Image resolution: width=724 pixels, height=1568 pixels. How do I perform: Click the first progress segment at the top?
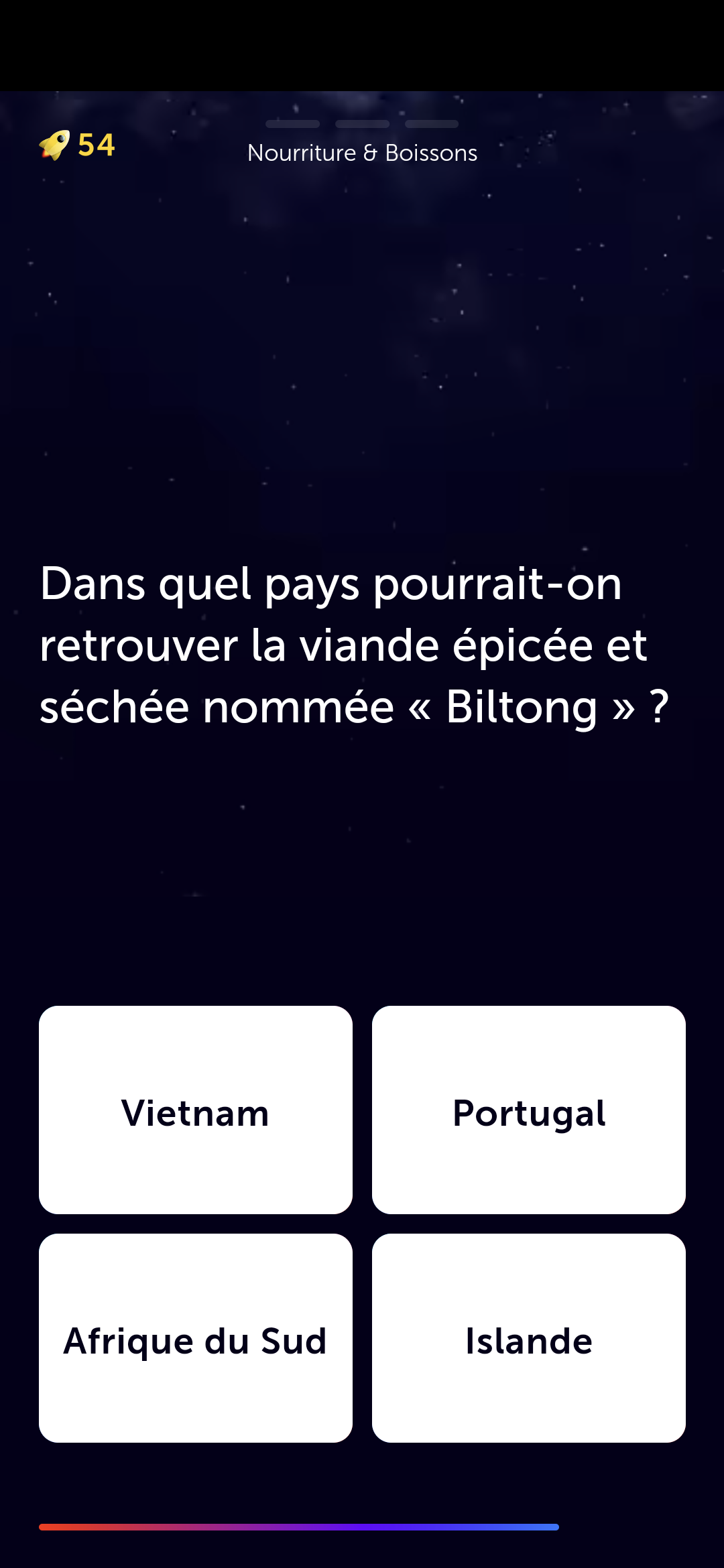pos(293,123)
